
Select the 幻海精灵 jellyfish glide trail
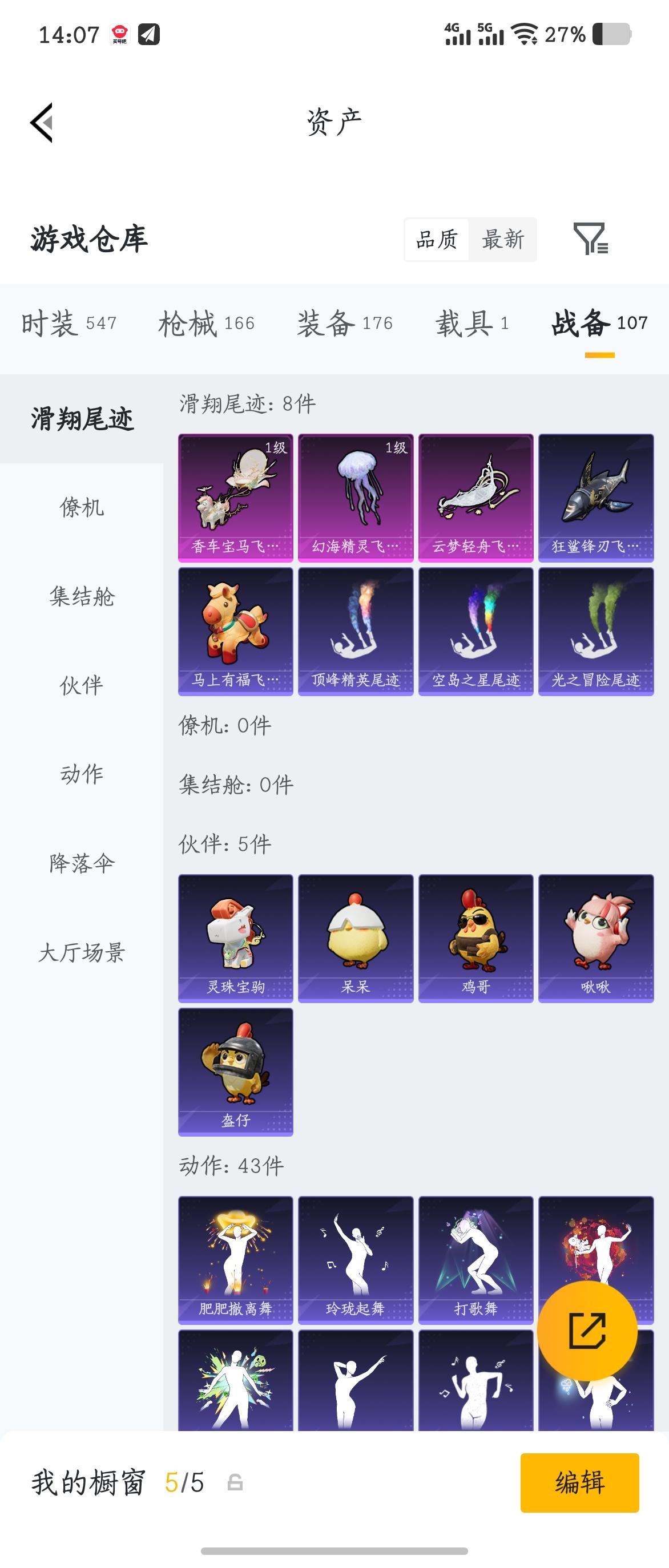coord(356,496)
